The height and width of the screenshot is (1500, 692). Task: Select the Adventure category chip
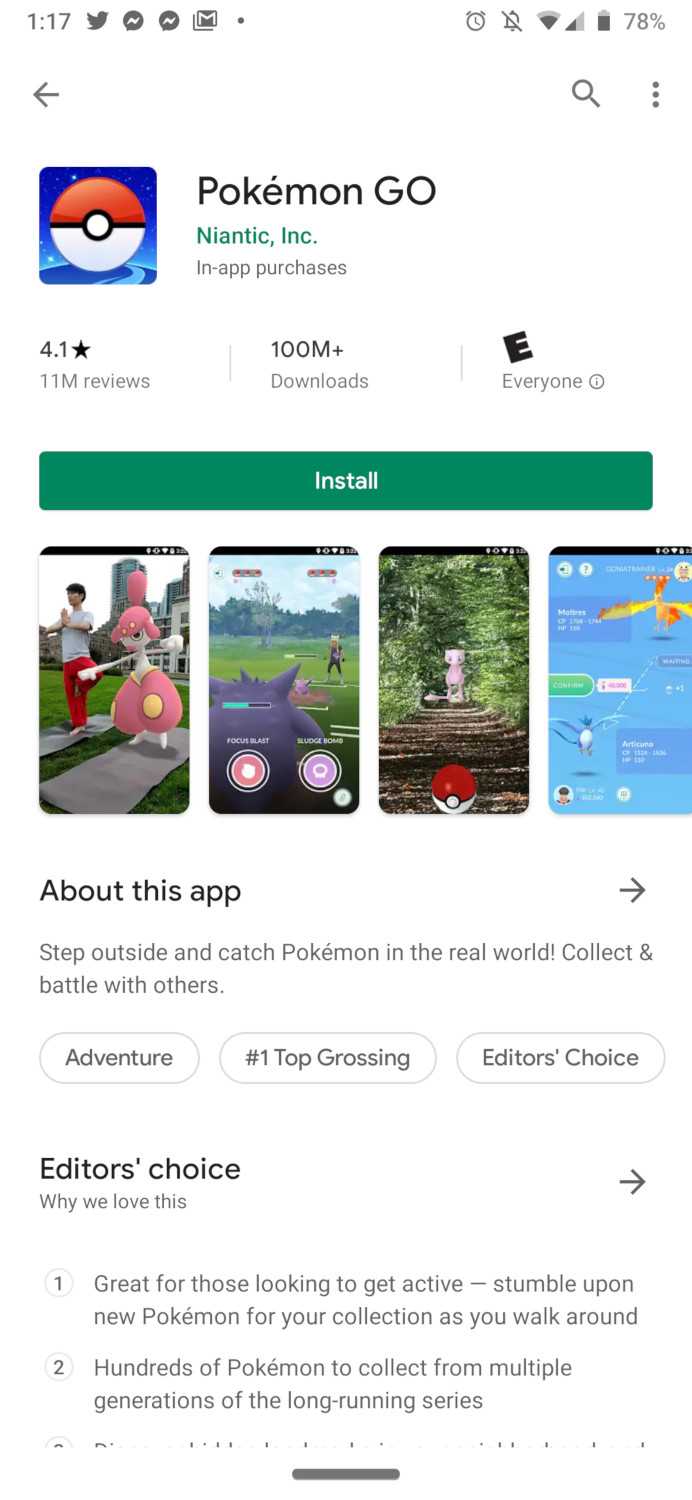119,1058
